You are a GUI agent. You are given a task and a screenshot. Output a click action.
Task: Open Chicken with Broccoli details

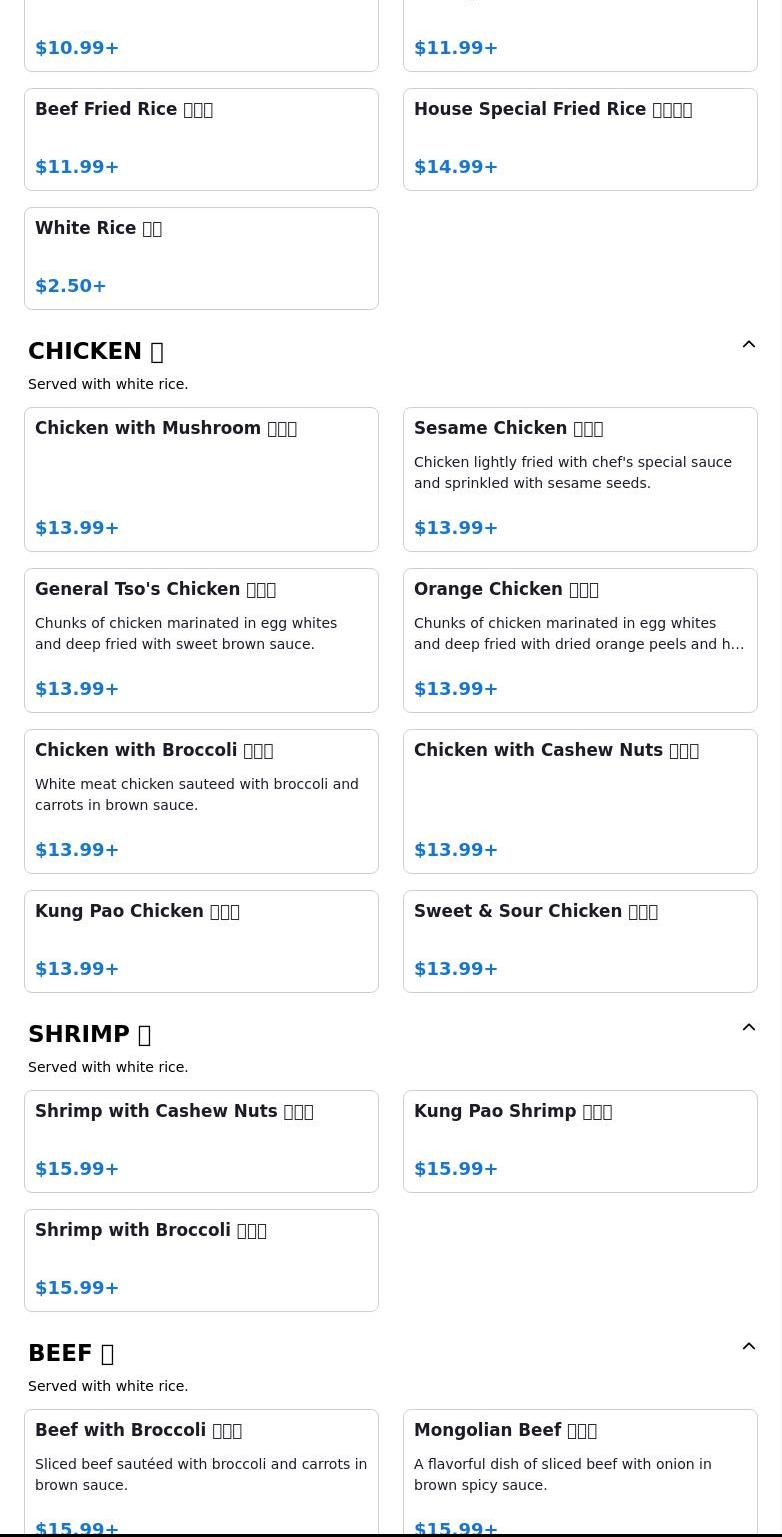click(201, 801)
